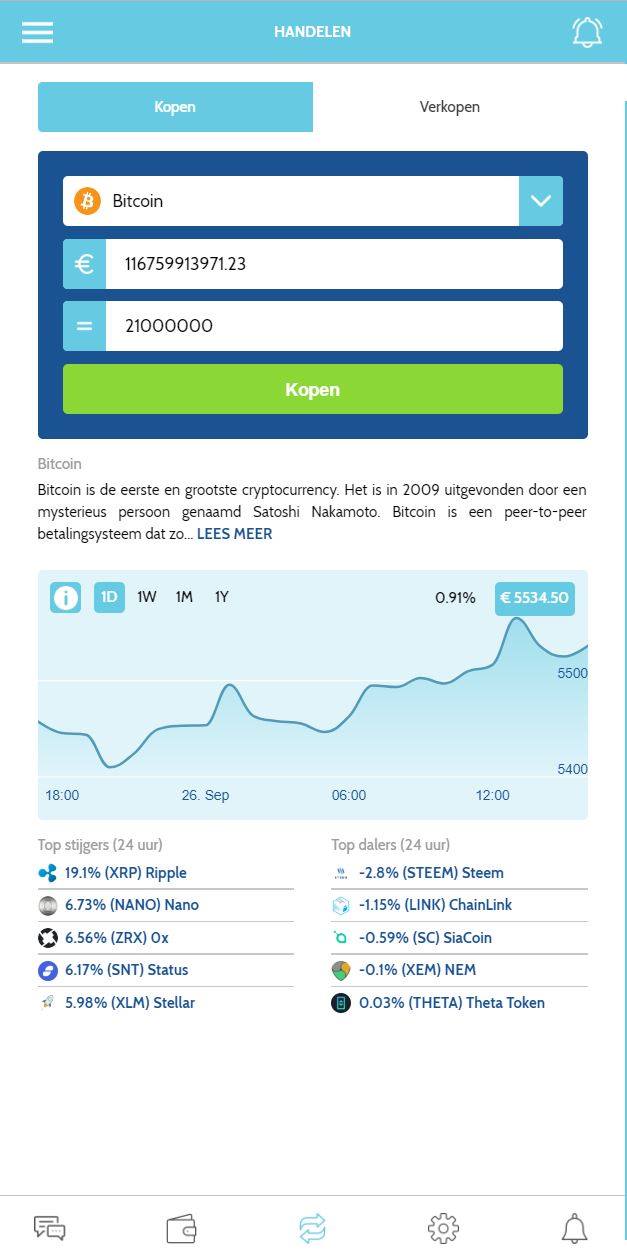Expand the Bitcoin currency dropdown
The height and width of the screenshot is (1260, 627).
(541, 201)
